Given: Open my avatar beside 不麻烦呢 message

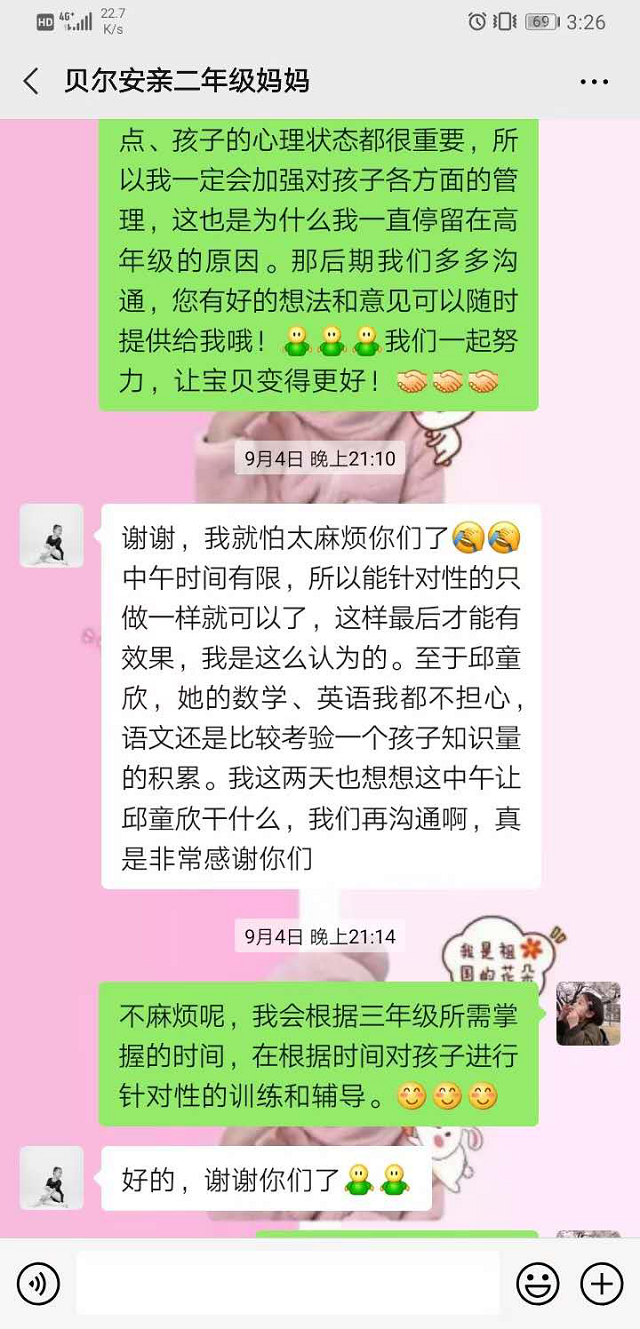Looking at the screenshot, I should pos(588,1014).
